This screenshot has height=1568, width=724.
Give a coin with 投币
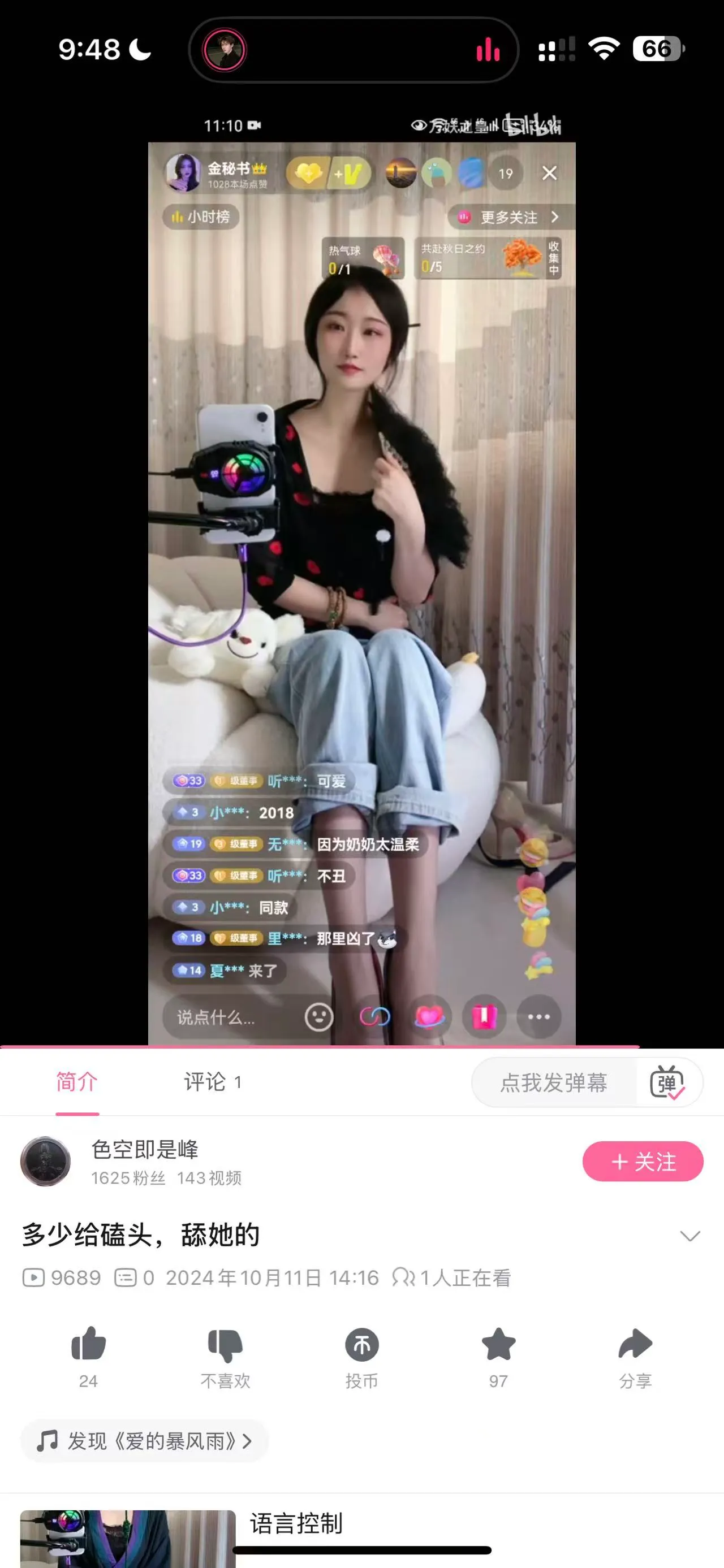tap(361, 1345)
